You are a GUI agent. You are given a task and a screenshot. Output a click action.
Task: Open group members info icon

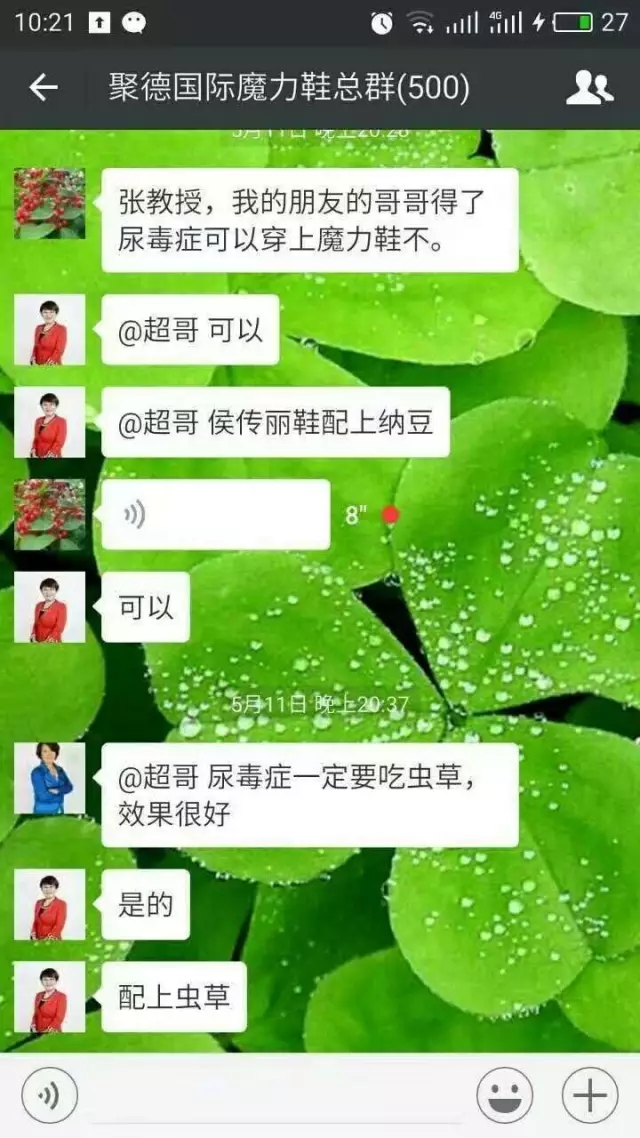(589, 88)
